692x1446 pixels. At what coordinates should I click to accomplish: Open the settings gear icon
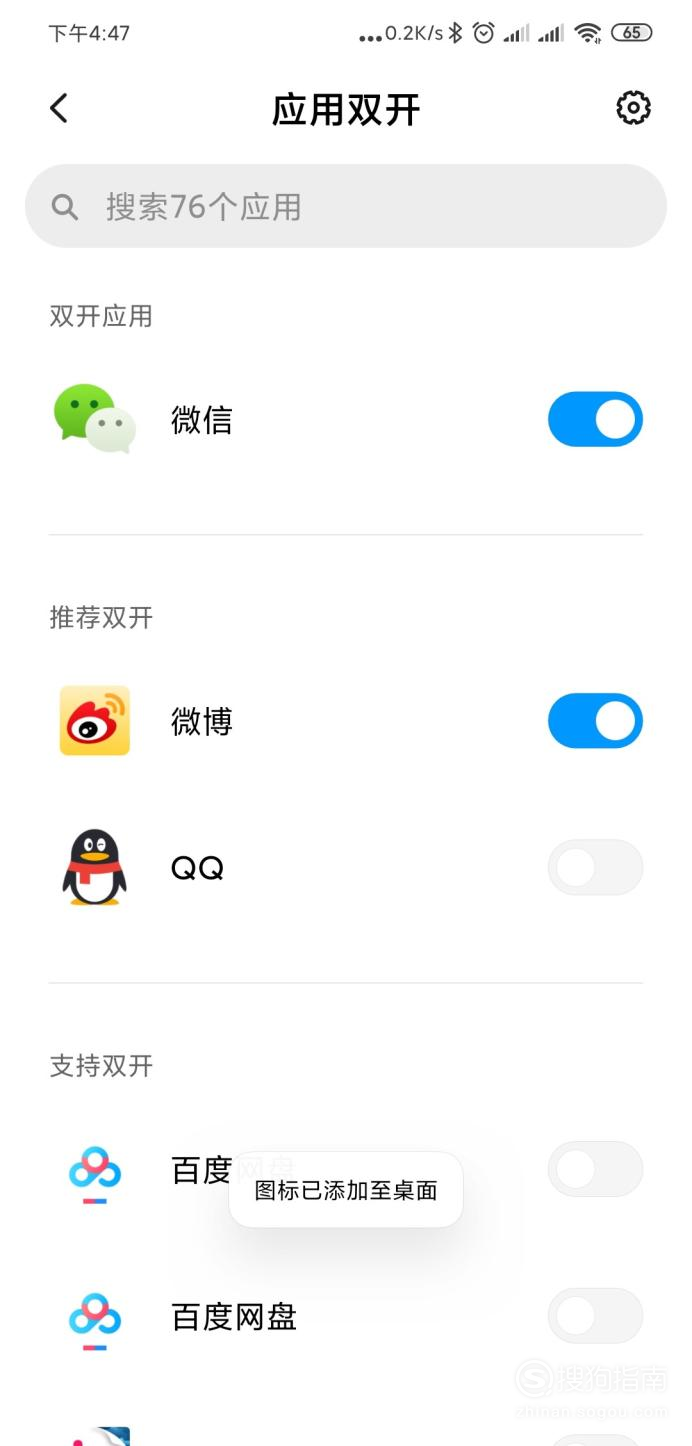(633, 108)
